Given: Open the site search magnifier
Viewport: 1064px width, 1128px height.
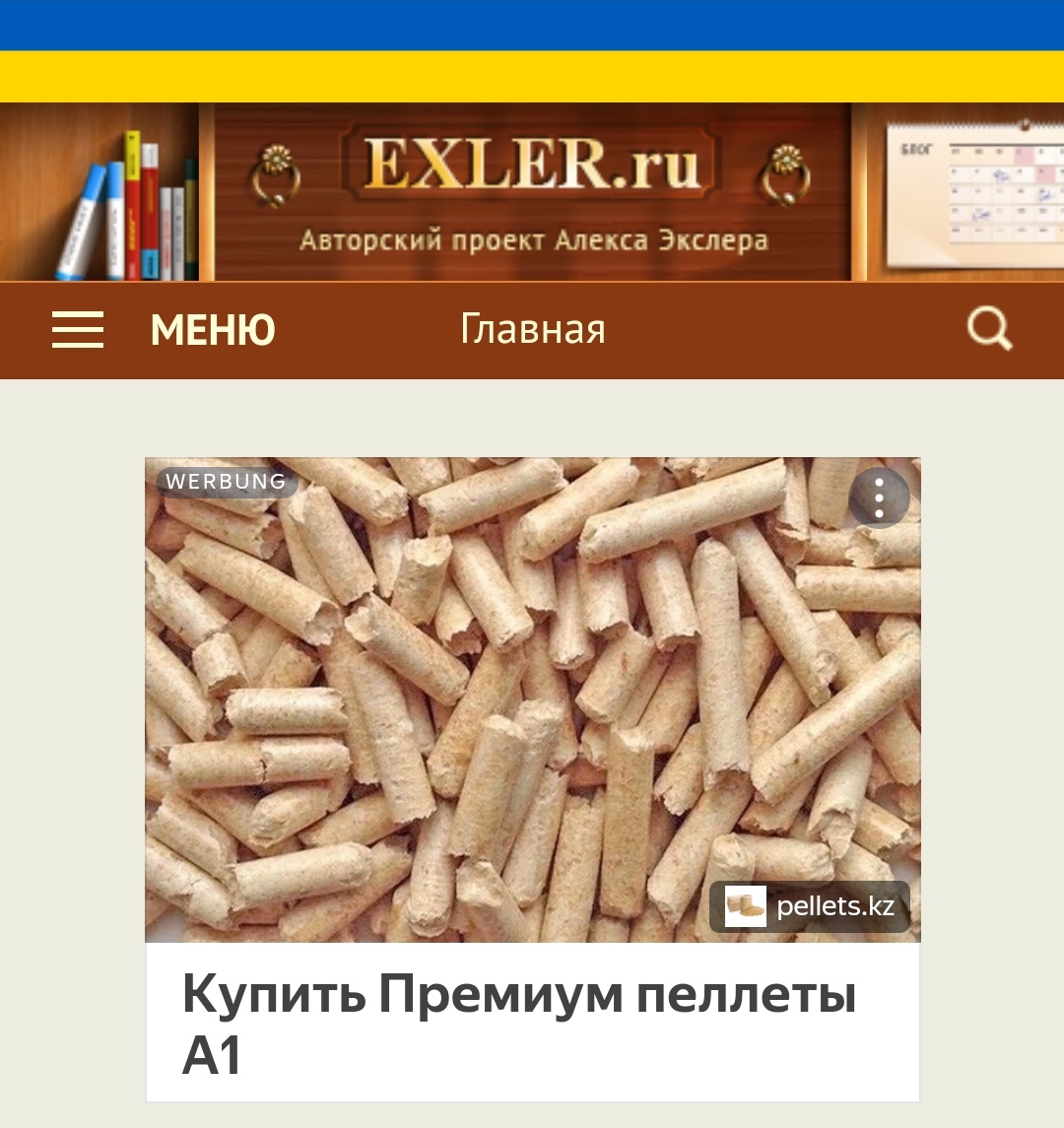Looking at the screenshot, I should pos(989,329).
